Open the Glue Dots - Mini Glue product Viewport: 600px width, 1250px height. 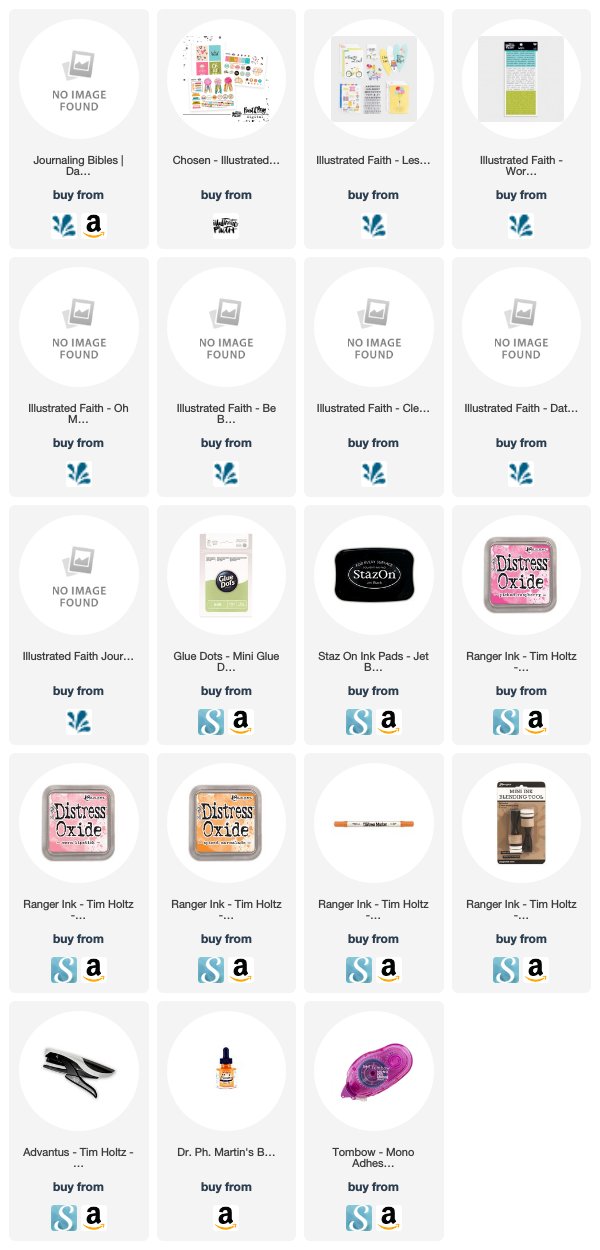pos(226,576)
